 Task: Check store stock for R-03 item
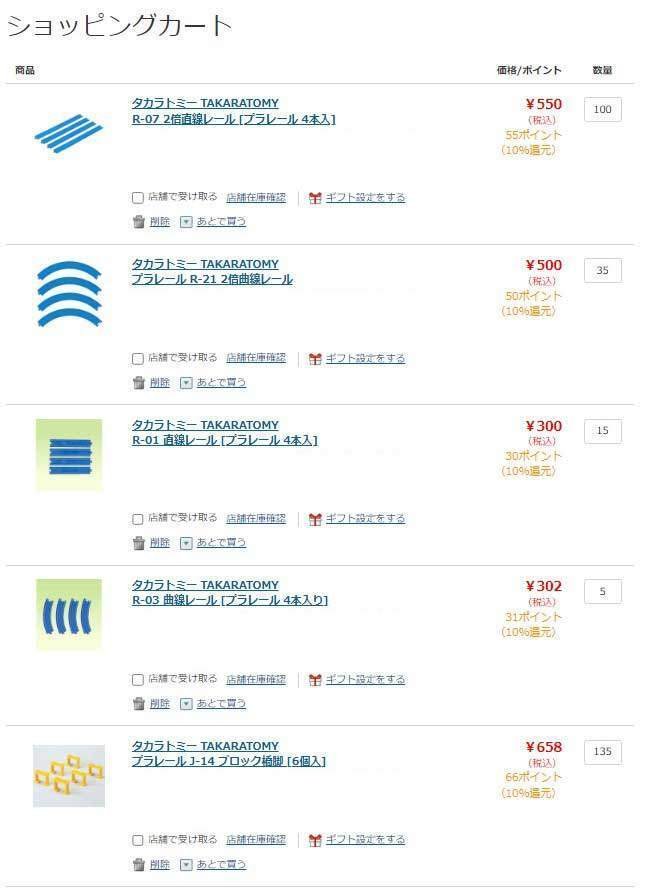tap(255, 680)
